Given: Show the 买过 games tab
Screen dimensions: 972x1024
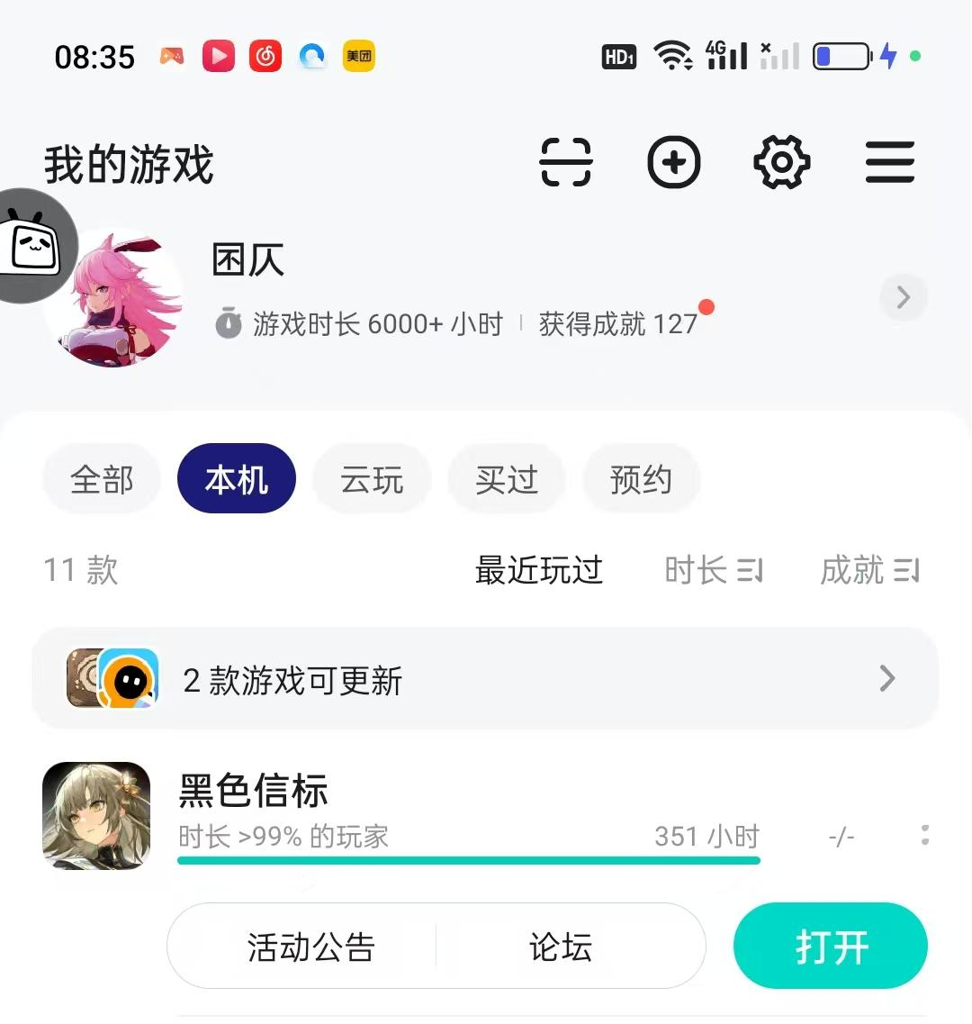Looking at the screenshot, I should click(506, 480).
